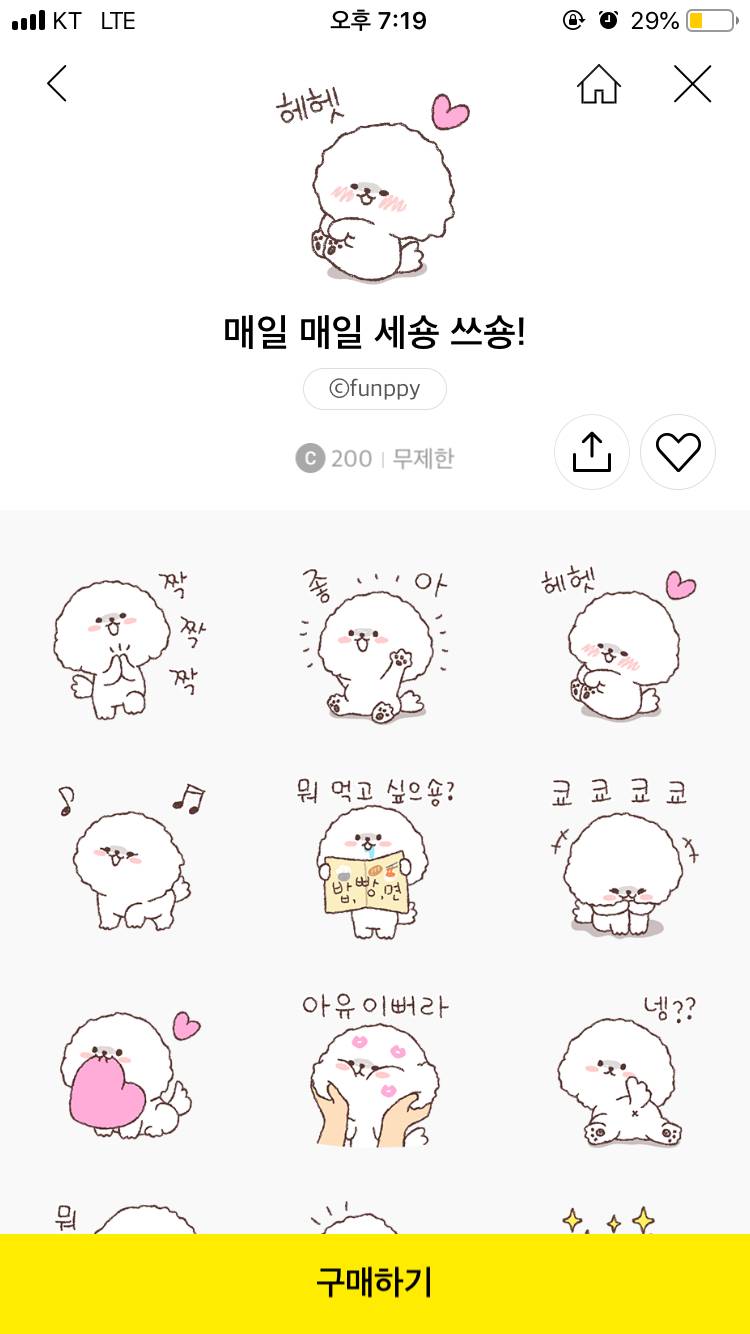Select the title 매일 매일 세숑 쓰숑!
Image resolution: width=750 pixels, height=1334 pixels.
[374, 332]
